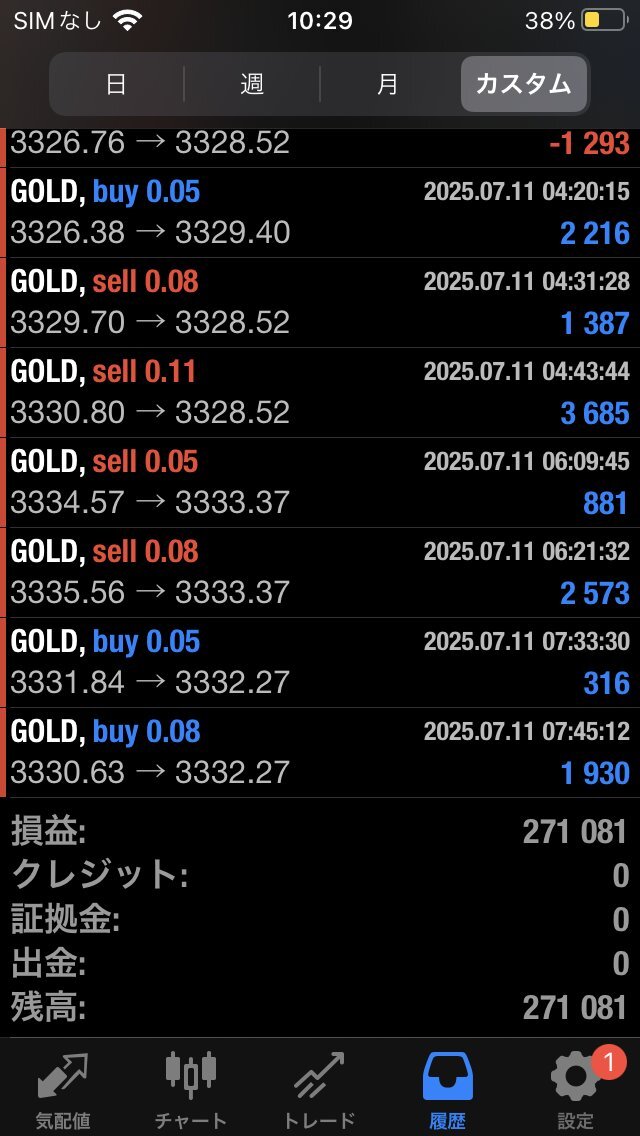This screenshot has height=1136, width=640.
Task: Open the GOLD sell 0.08 trade at 06:21:32
Action: tap(320, 573)
